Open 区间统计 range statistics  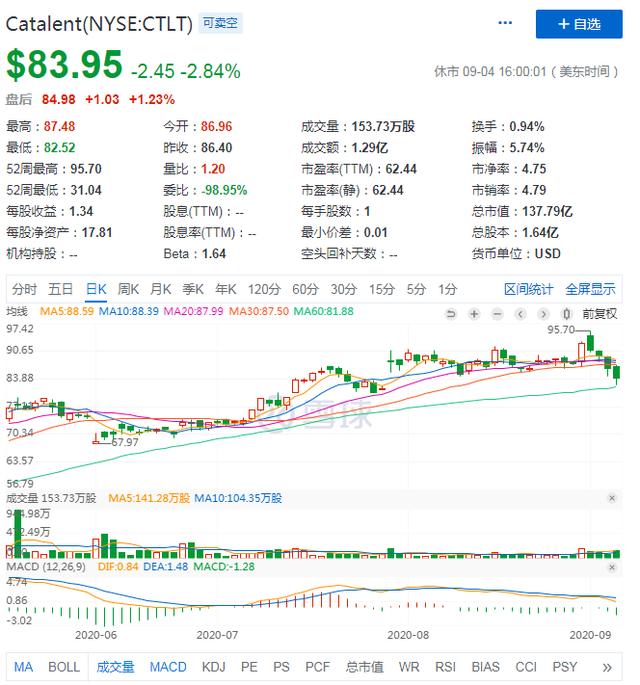click(x=528, y=289)
